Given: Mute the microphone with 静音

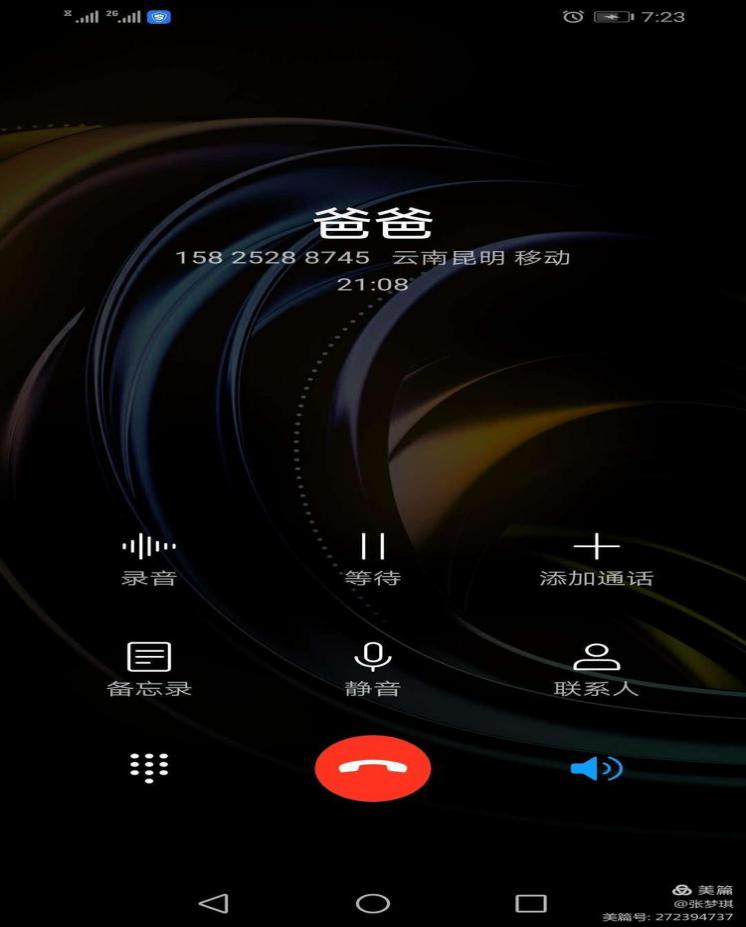Looking at the screenshot, I should click(x=373, y=668).
